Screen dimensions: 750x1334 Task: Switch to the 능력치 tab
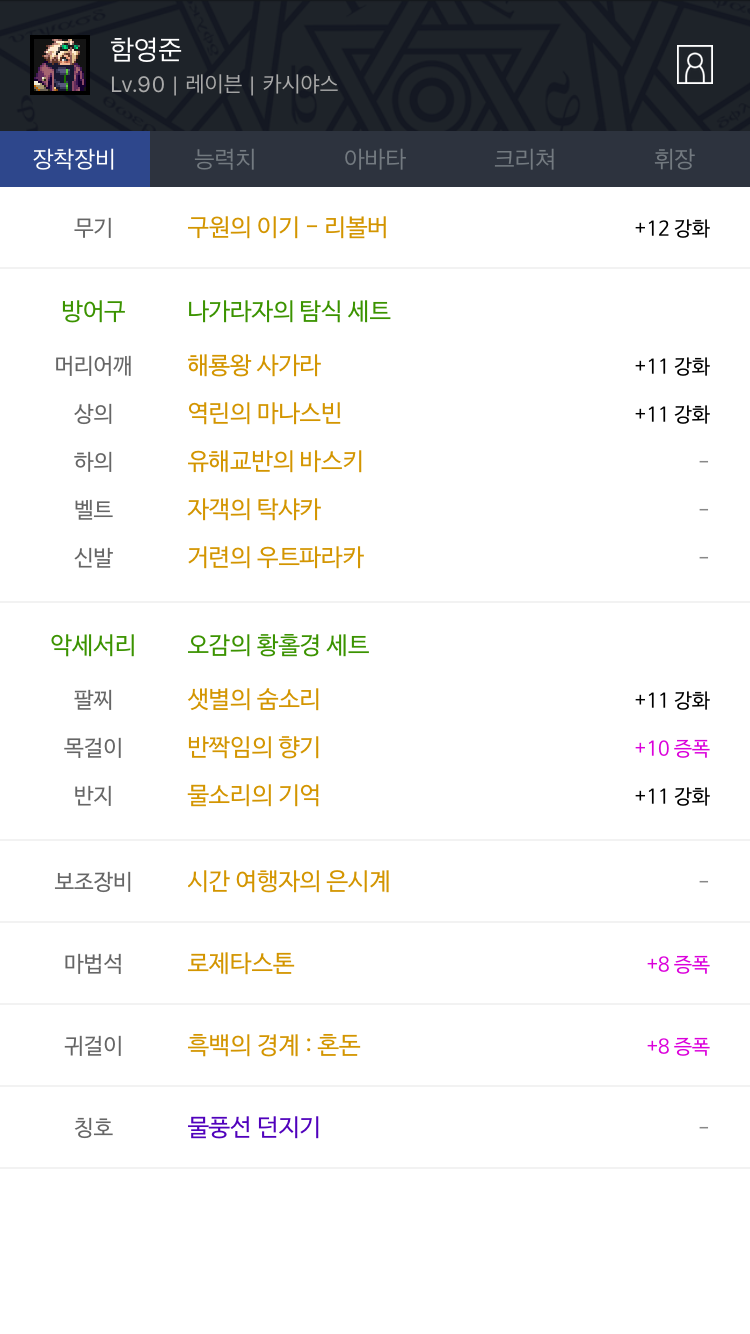pyautogui.click(x=225, y=159)
